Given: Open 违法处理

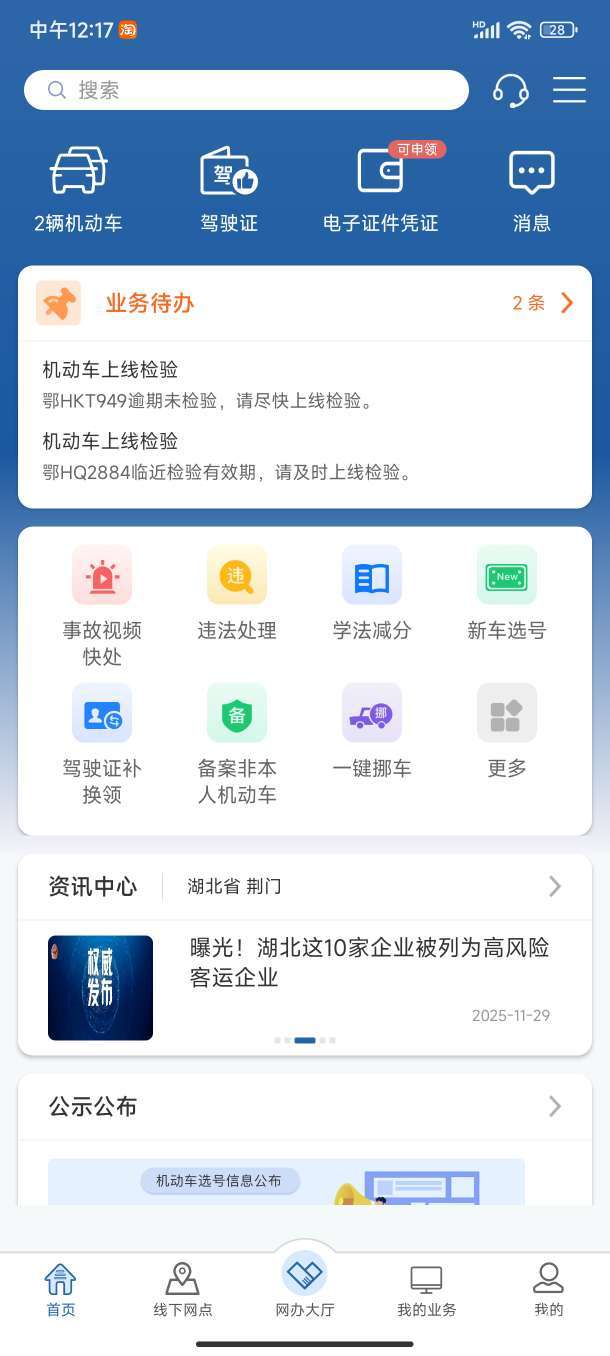Looking at the screenshot, I should click(x=237, y=595).
